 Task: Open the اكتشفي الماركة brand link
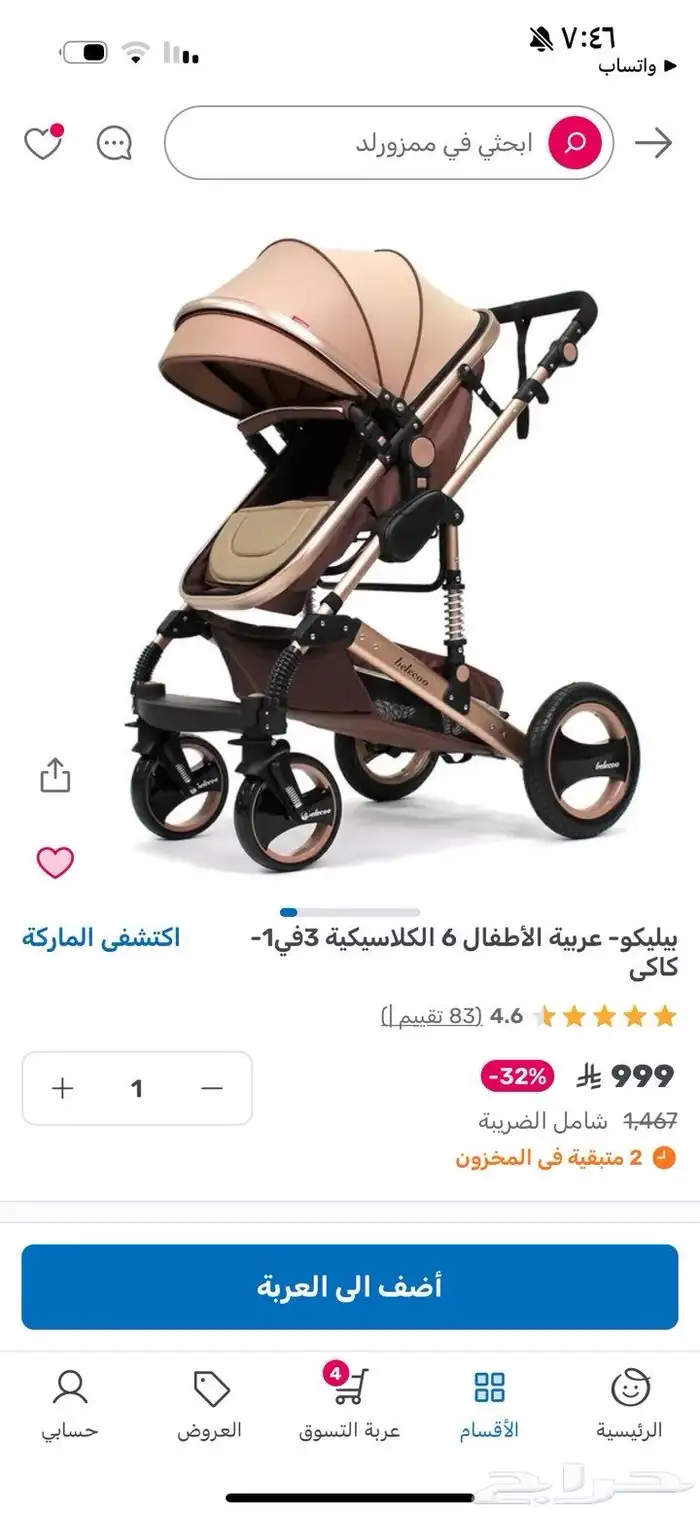click(101, 939)
